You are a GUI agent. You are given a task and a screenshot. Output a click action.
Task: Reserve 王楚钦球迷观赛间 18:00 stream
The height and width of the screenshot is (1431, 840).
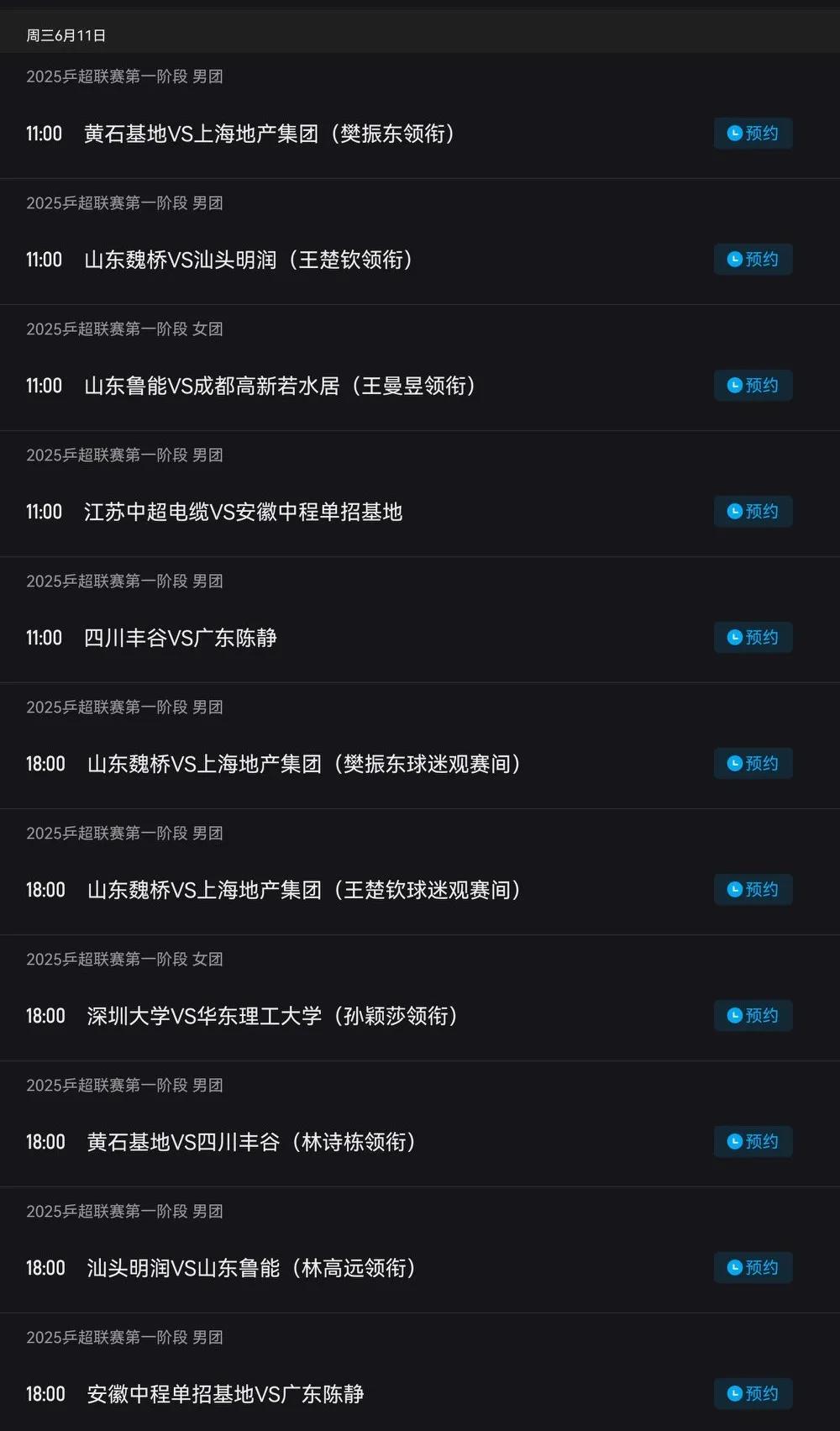753,890
